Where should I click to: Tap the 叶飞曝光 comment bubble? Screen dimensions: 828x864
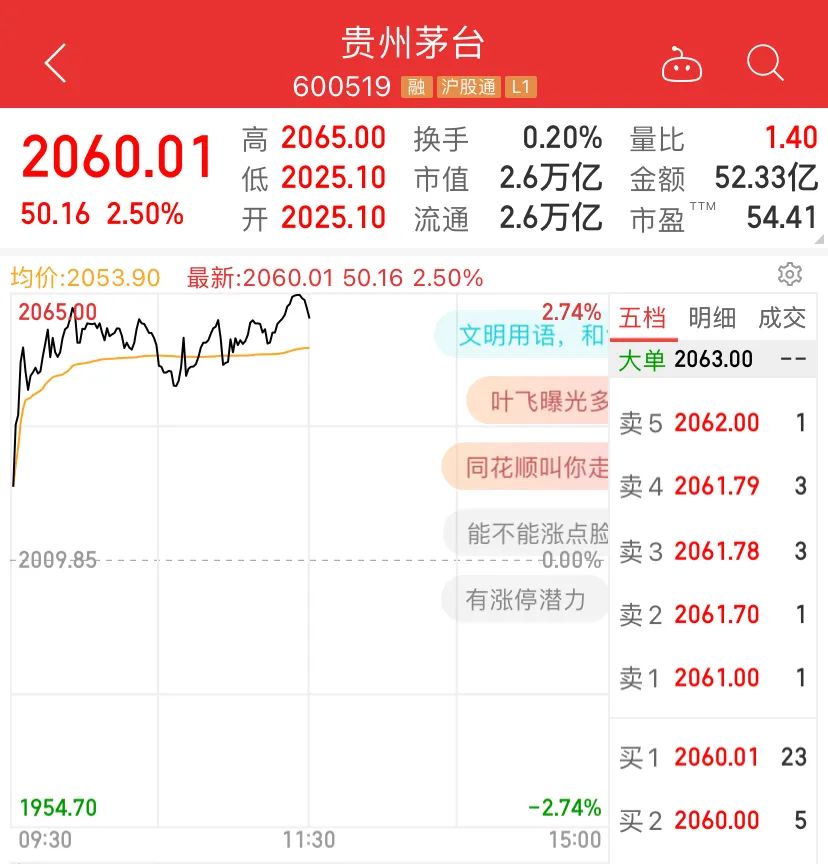540,402
